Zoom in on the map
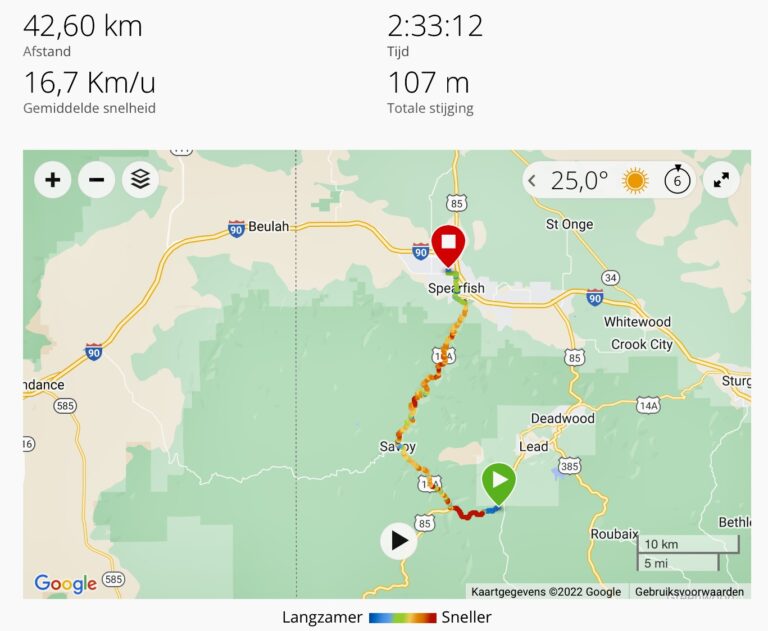 click(x=52, y=180)
